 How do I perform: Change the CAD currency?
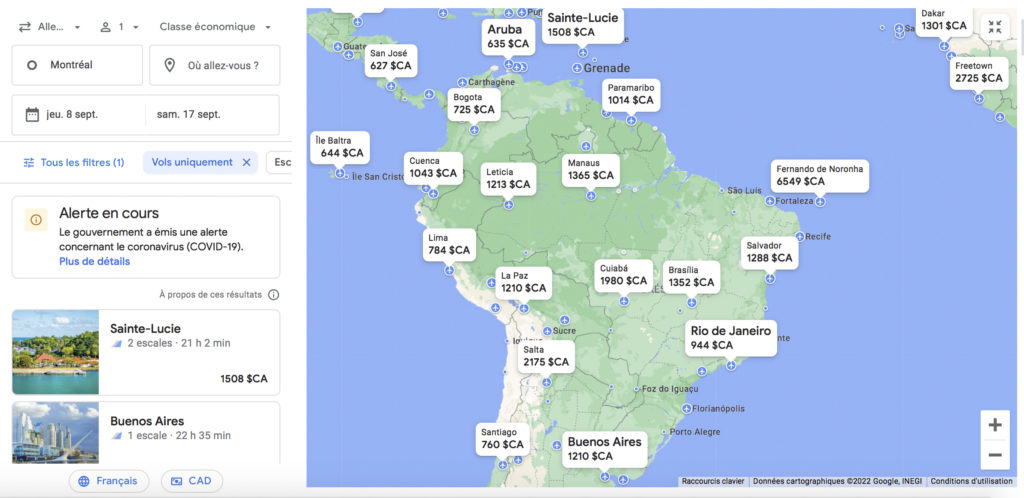click(192, 481)
